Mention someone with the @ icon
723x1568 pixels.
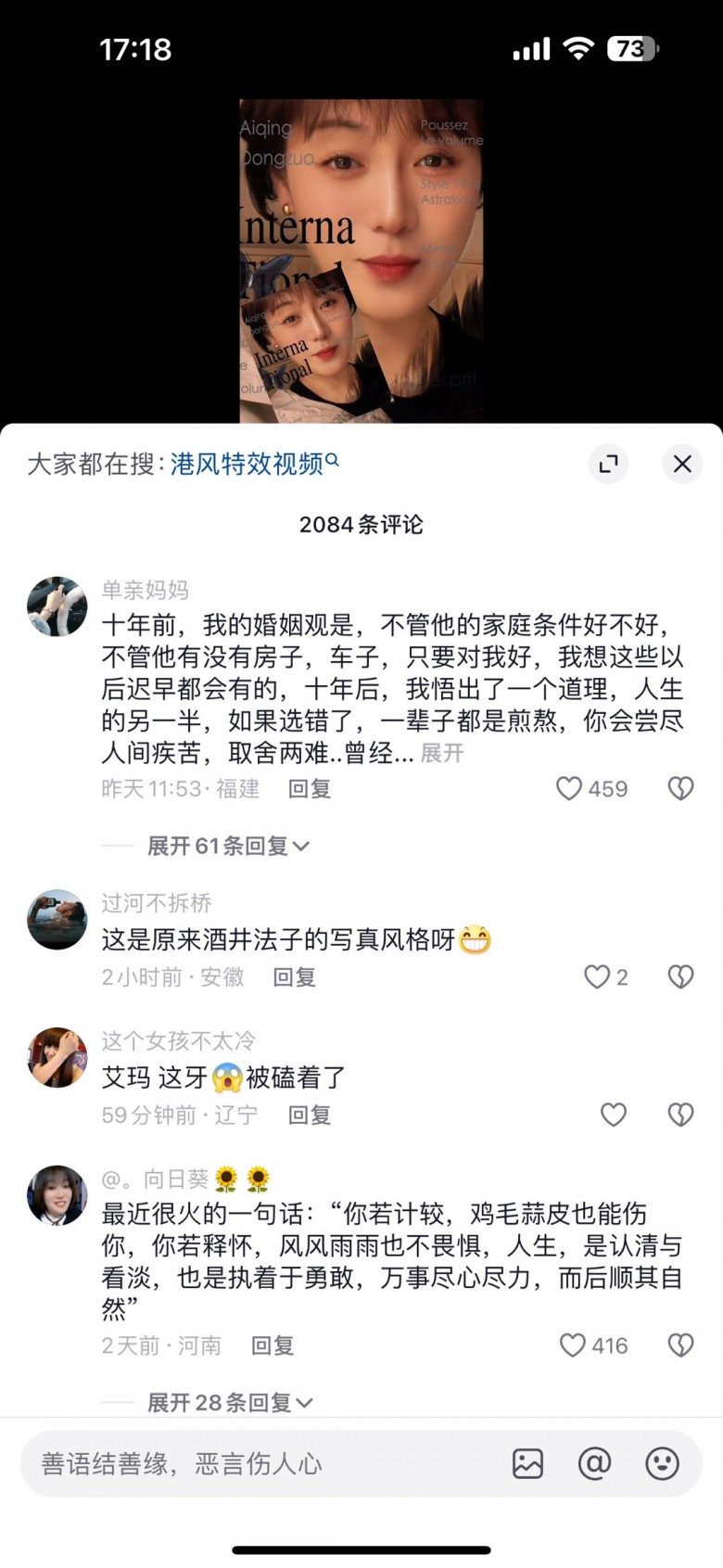click(595, 1464)
